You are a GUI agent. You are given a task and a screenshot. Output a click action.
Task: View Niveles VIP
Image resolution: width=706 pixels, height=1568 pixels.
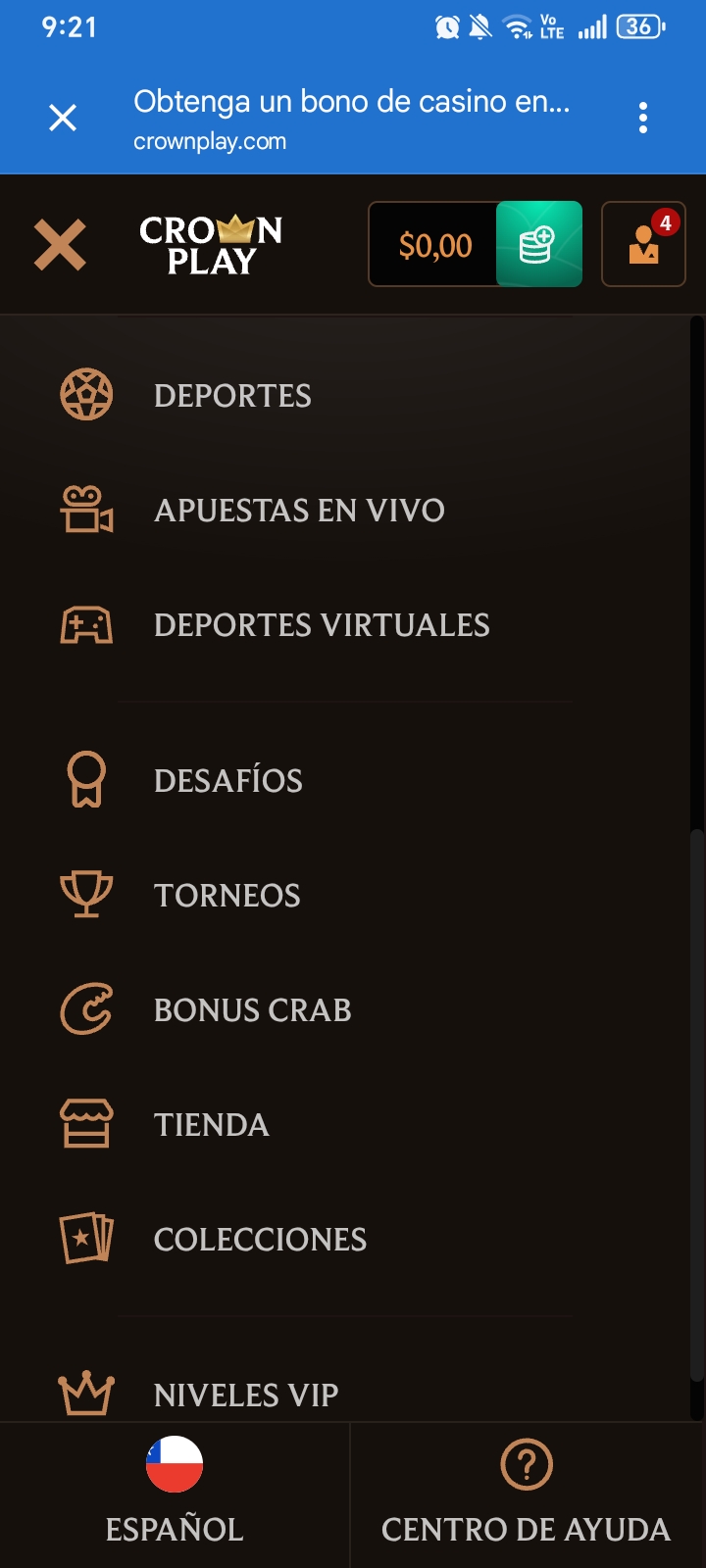245,1394
